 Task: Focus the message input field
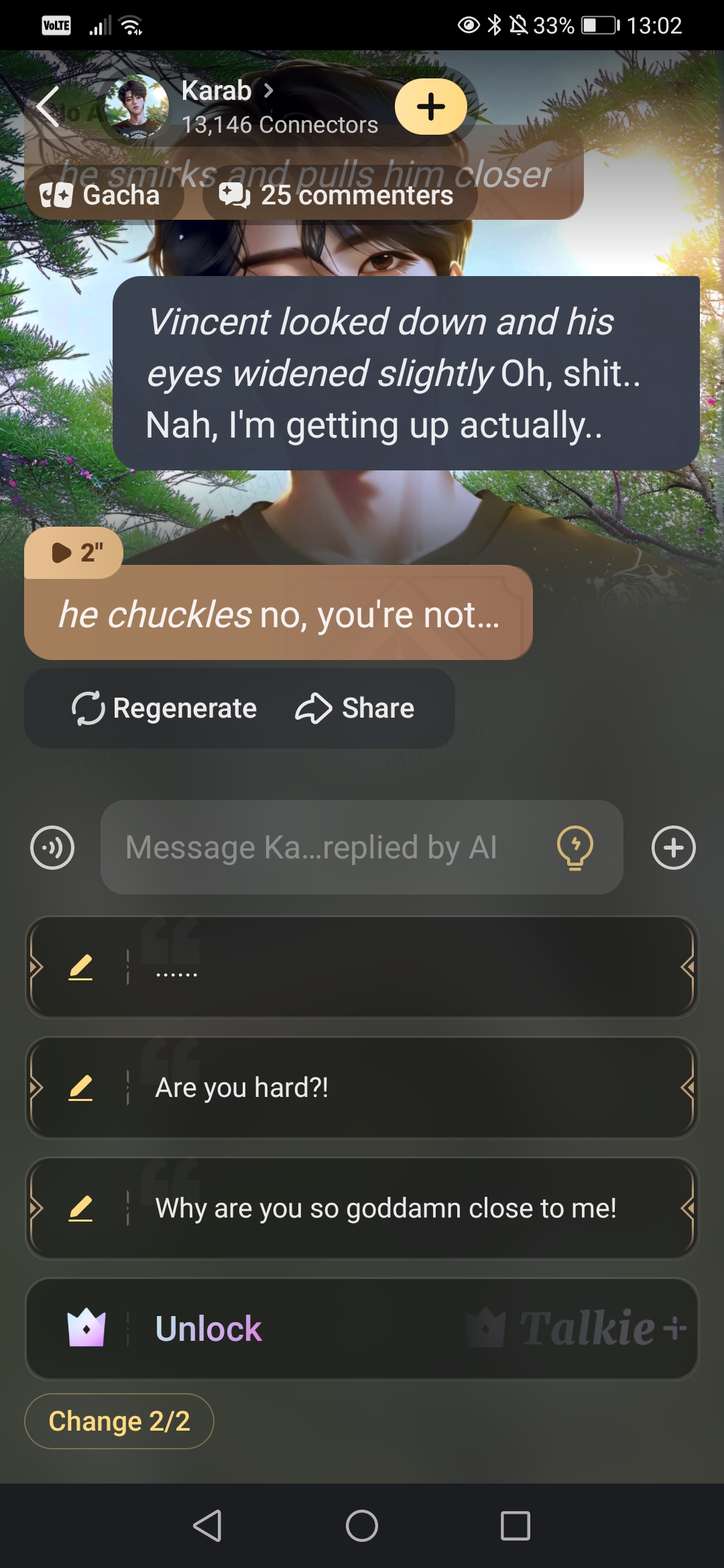[x=322, y=848]
